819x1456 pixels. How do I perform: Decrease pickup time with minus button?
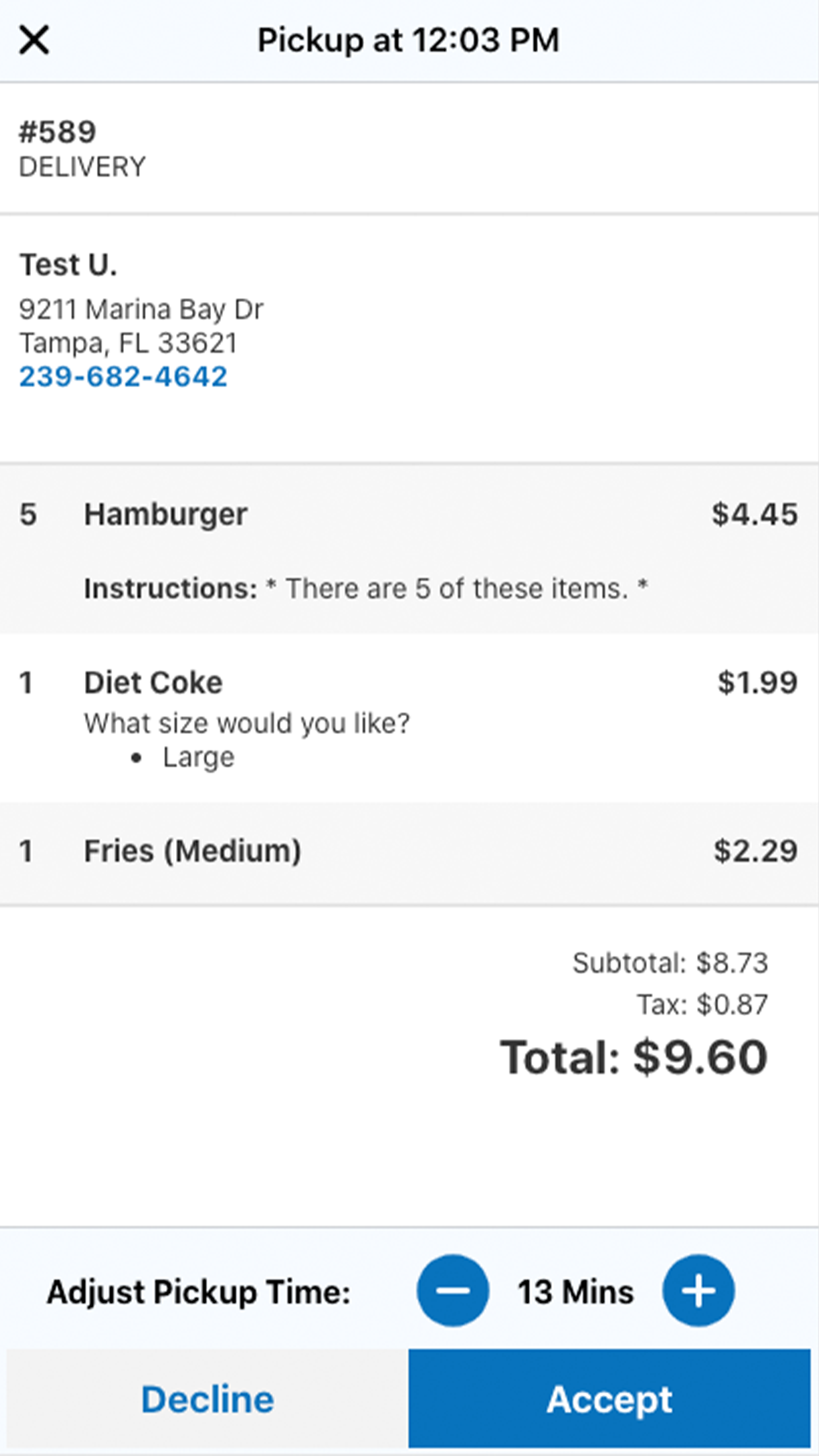(453, 1290)
